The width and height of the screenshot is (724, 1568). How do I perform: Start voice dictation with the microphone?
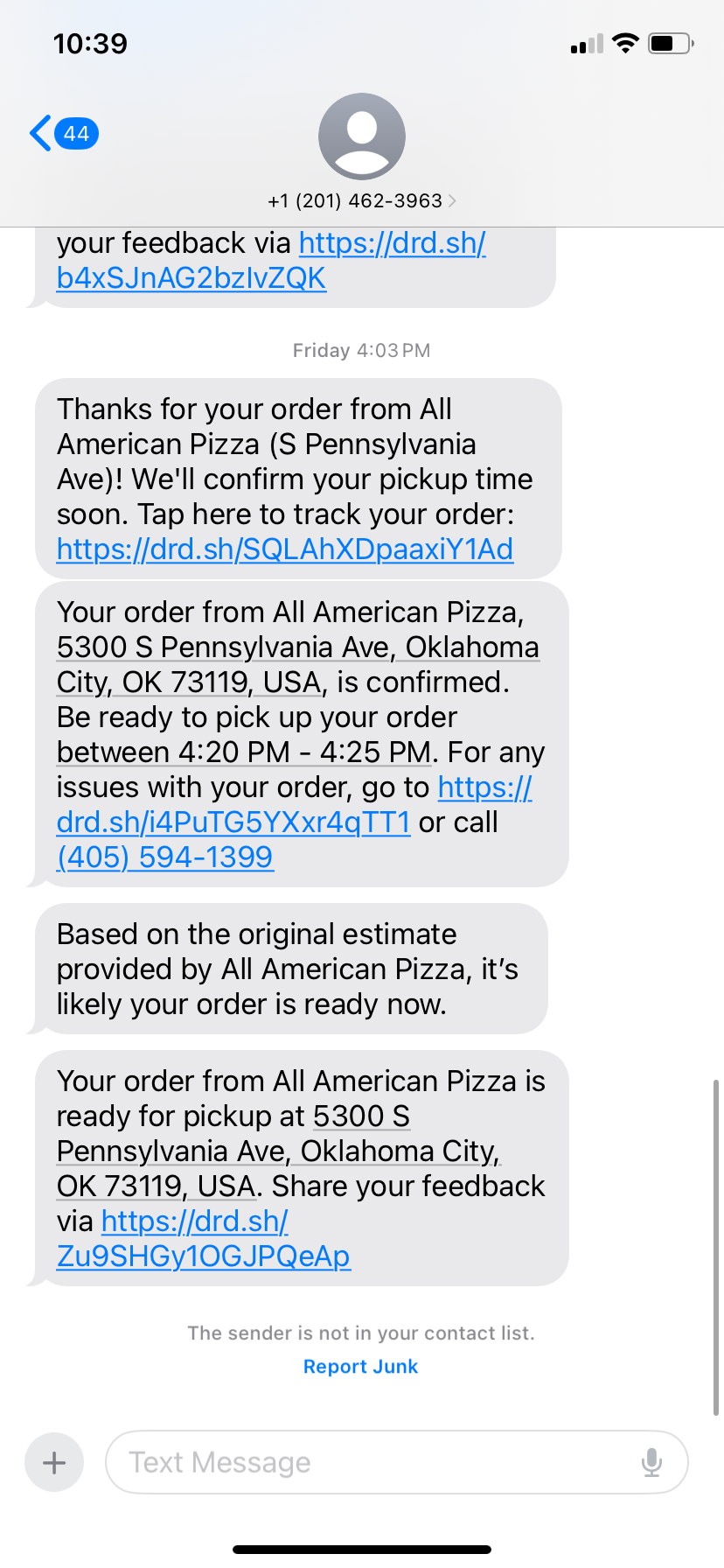[x=651, y=1462]
